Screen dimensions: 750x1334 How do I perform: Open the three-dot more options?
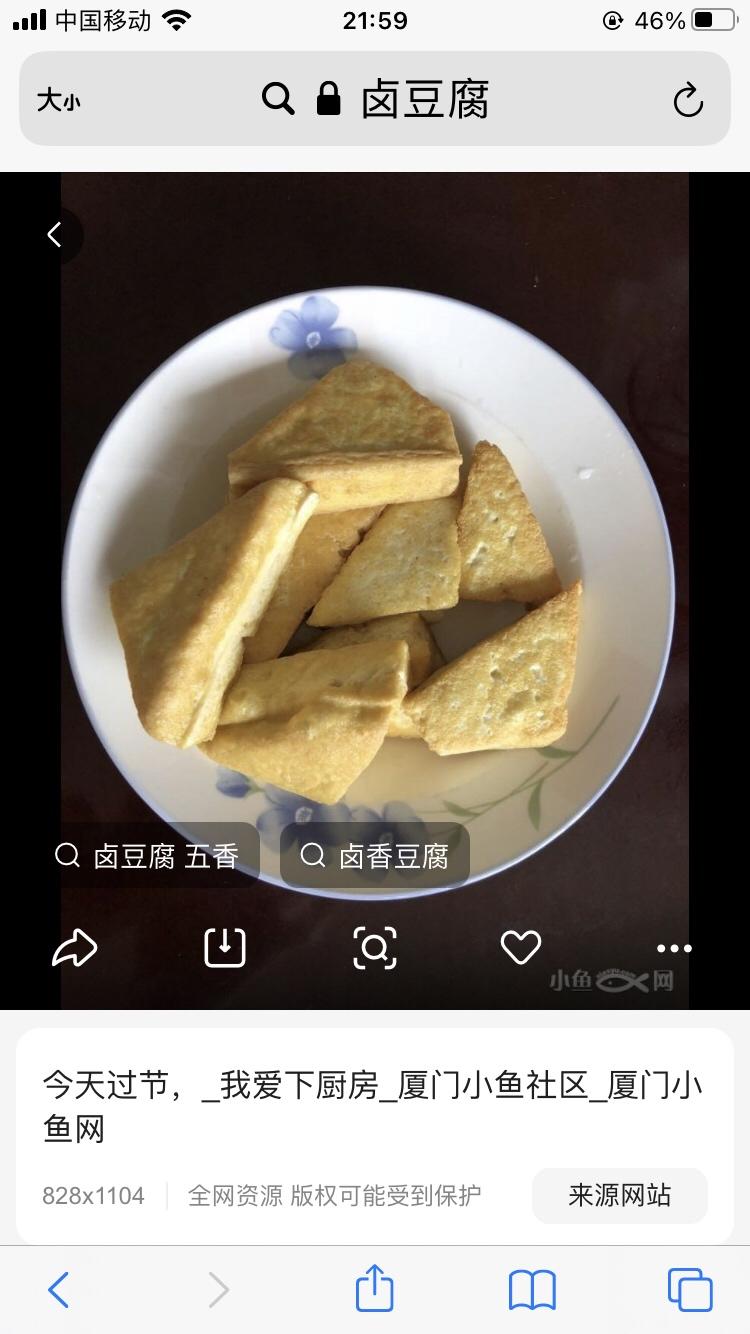tap(674, 948)
